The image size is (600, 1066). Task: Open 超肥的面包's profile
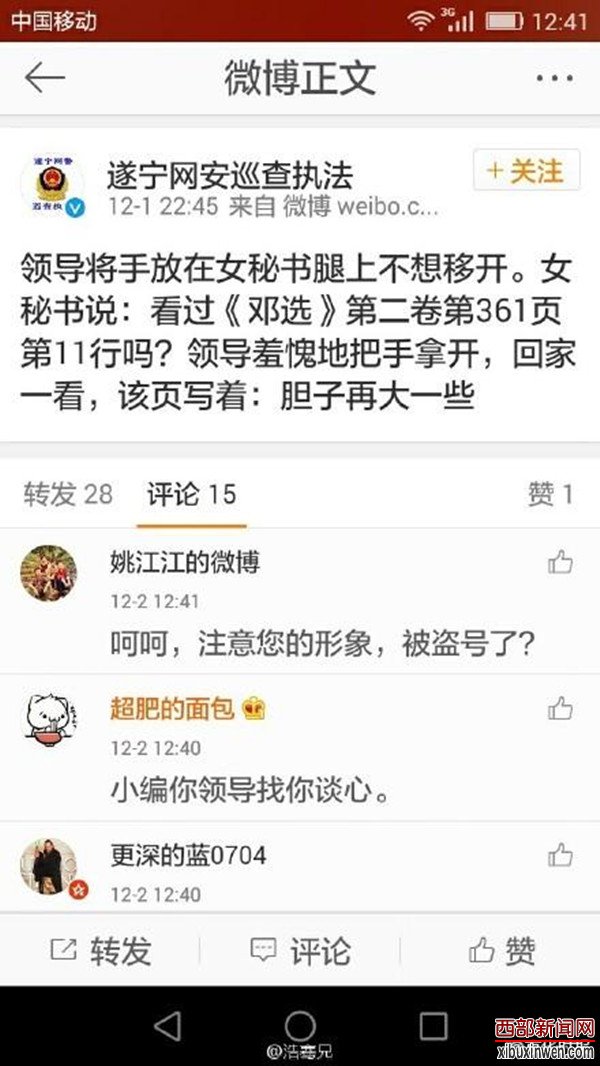48,718
